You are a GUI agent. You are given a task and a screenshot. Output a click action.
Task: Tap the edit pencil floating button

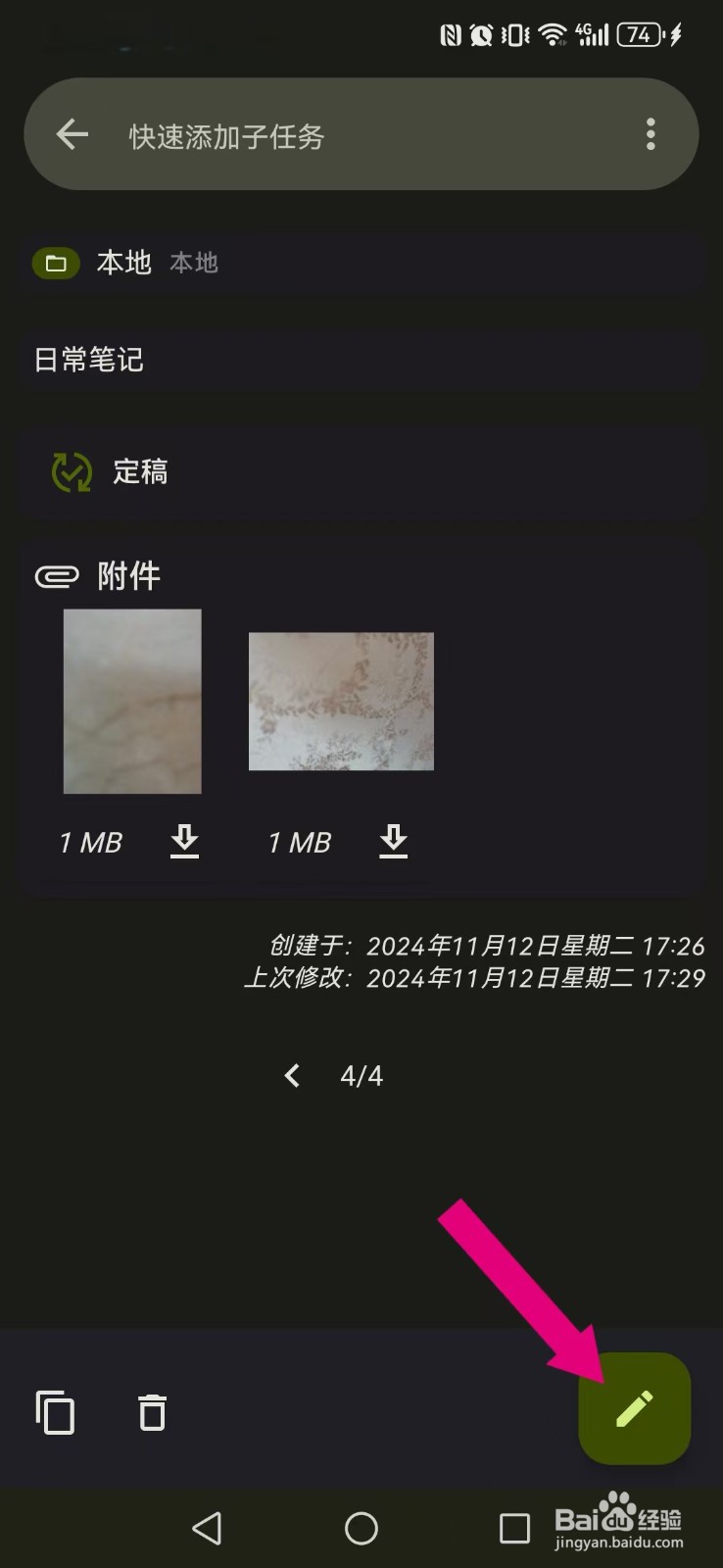click(x=634, y=1409)
